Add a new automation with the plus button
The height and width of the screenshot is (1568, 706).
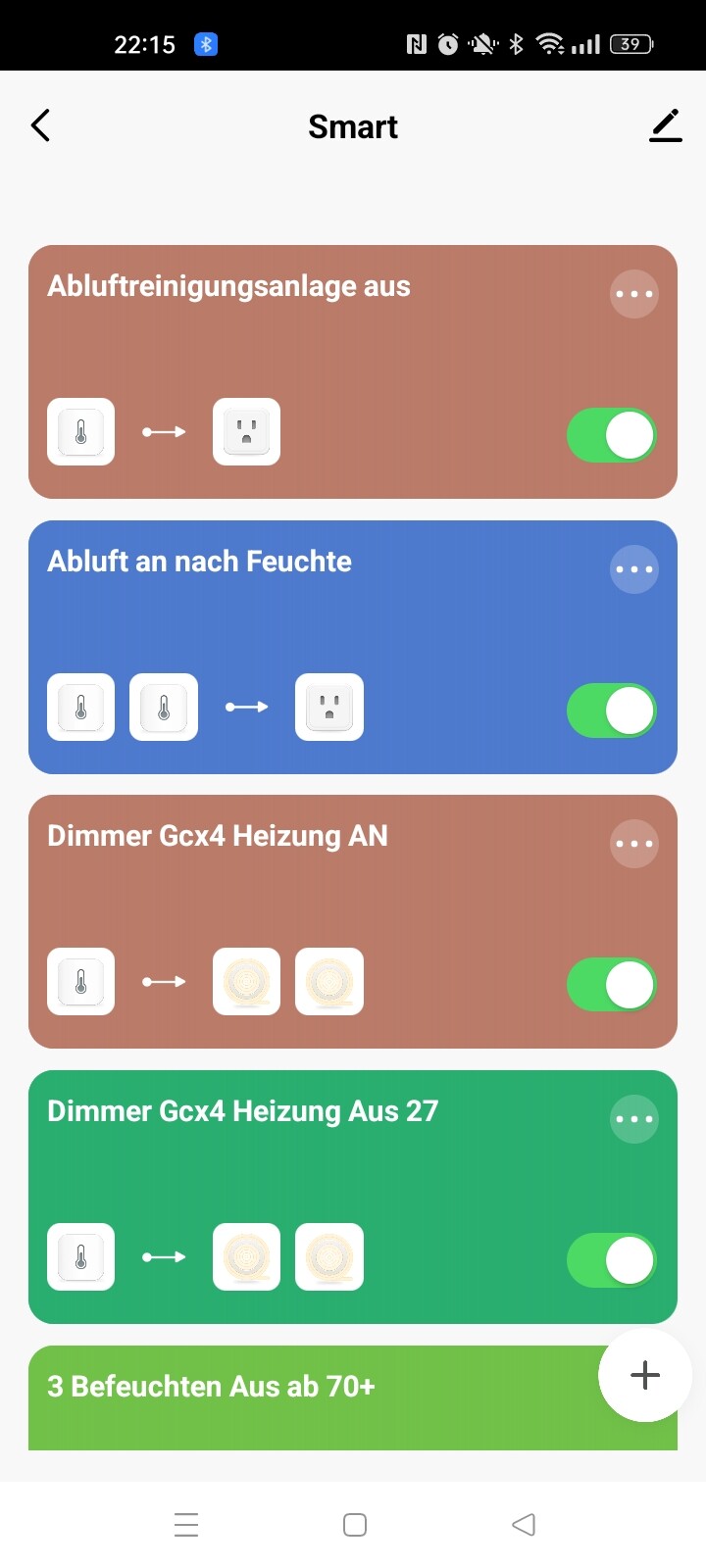click(x=645, y=1375)
